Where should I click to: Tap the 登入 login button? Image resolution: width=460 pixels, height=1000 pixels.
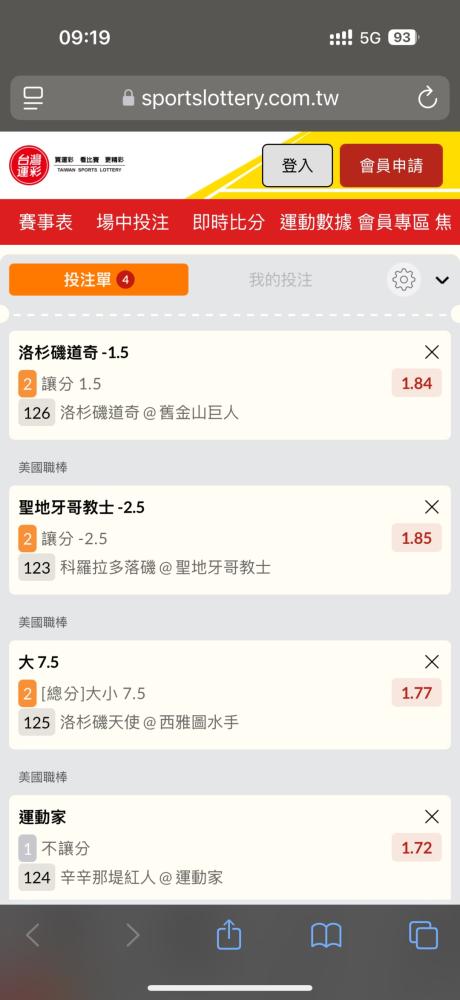[x=297, y=166]
